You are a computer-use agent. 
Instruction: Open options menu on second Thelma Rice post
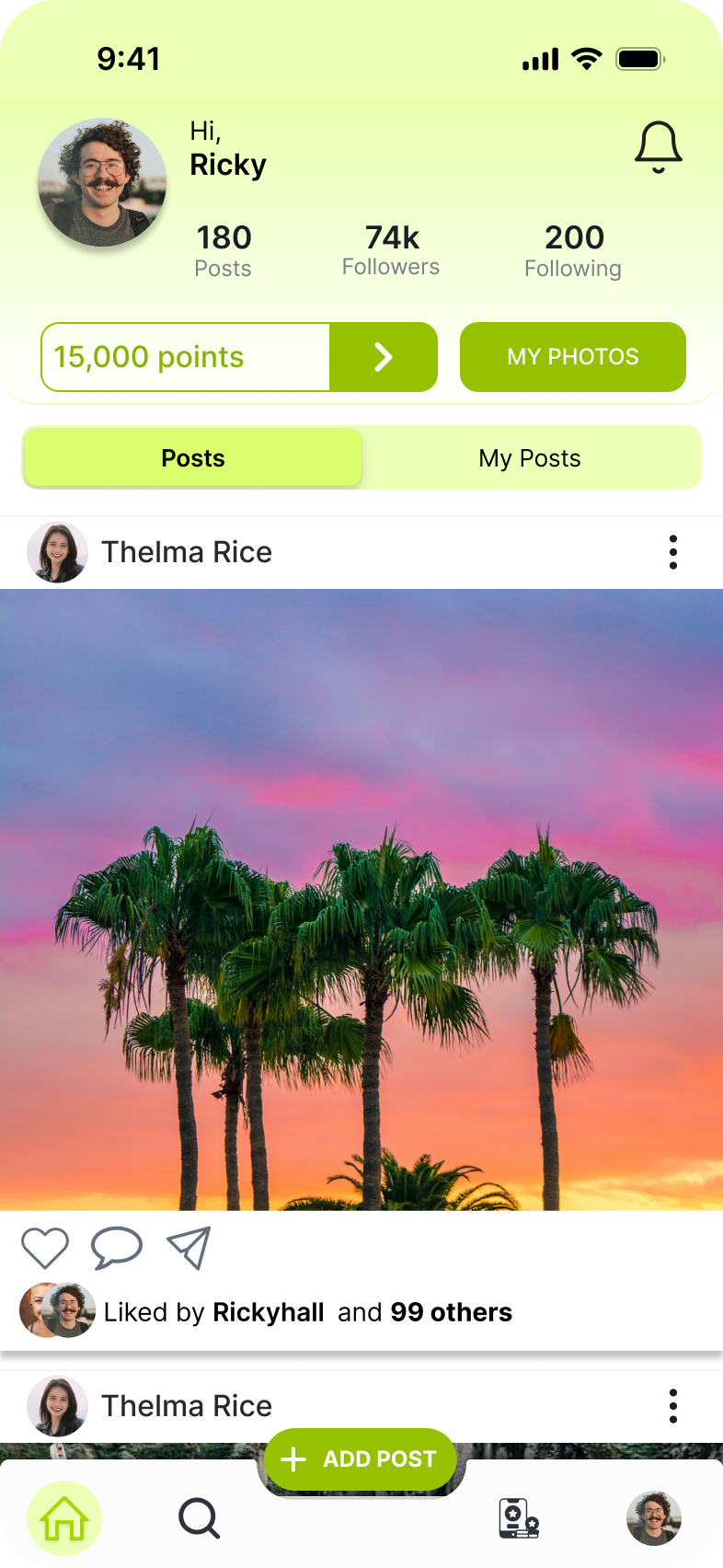(x=672, y=1405)
